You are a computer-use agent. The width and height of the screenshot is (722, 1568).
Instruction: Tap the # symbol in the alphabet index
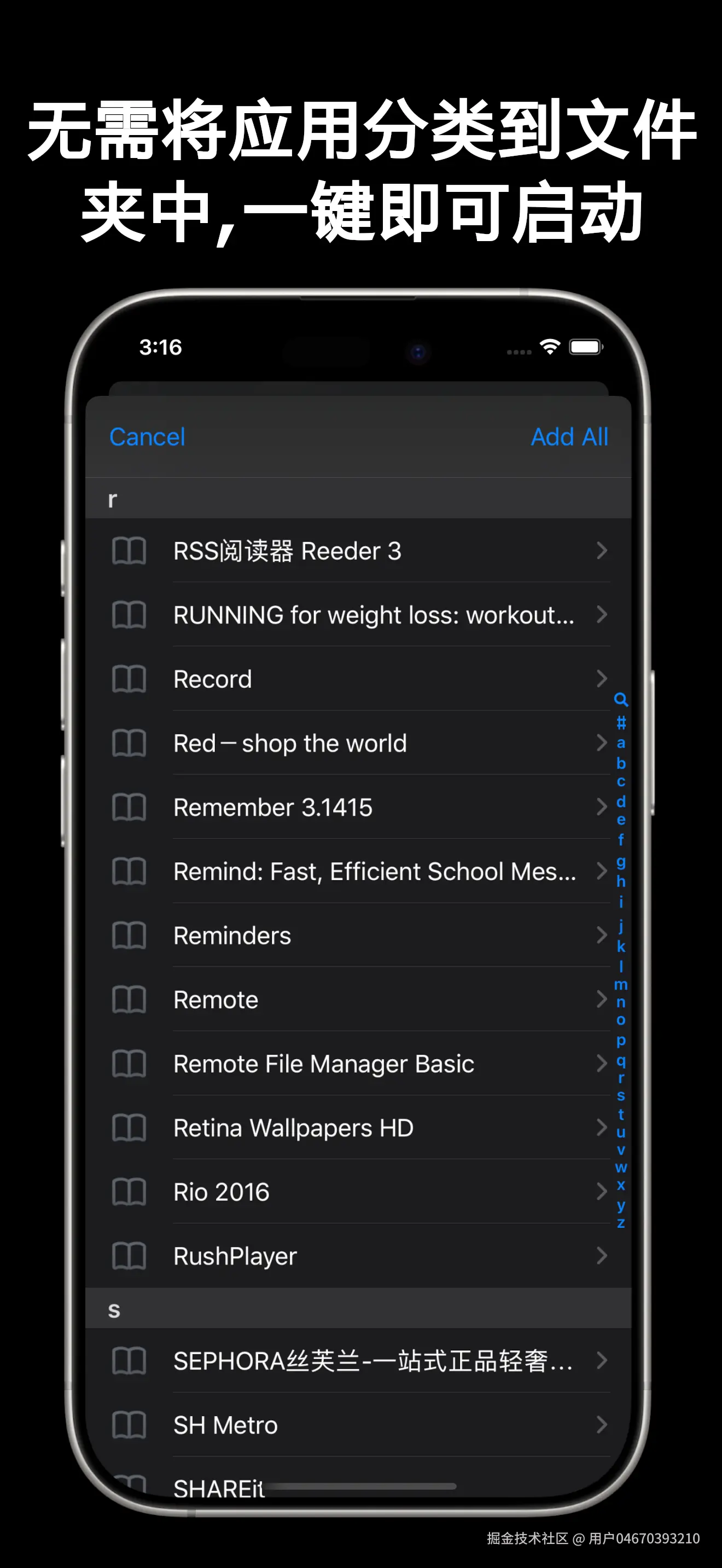(x=620, y=724)
